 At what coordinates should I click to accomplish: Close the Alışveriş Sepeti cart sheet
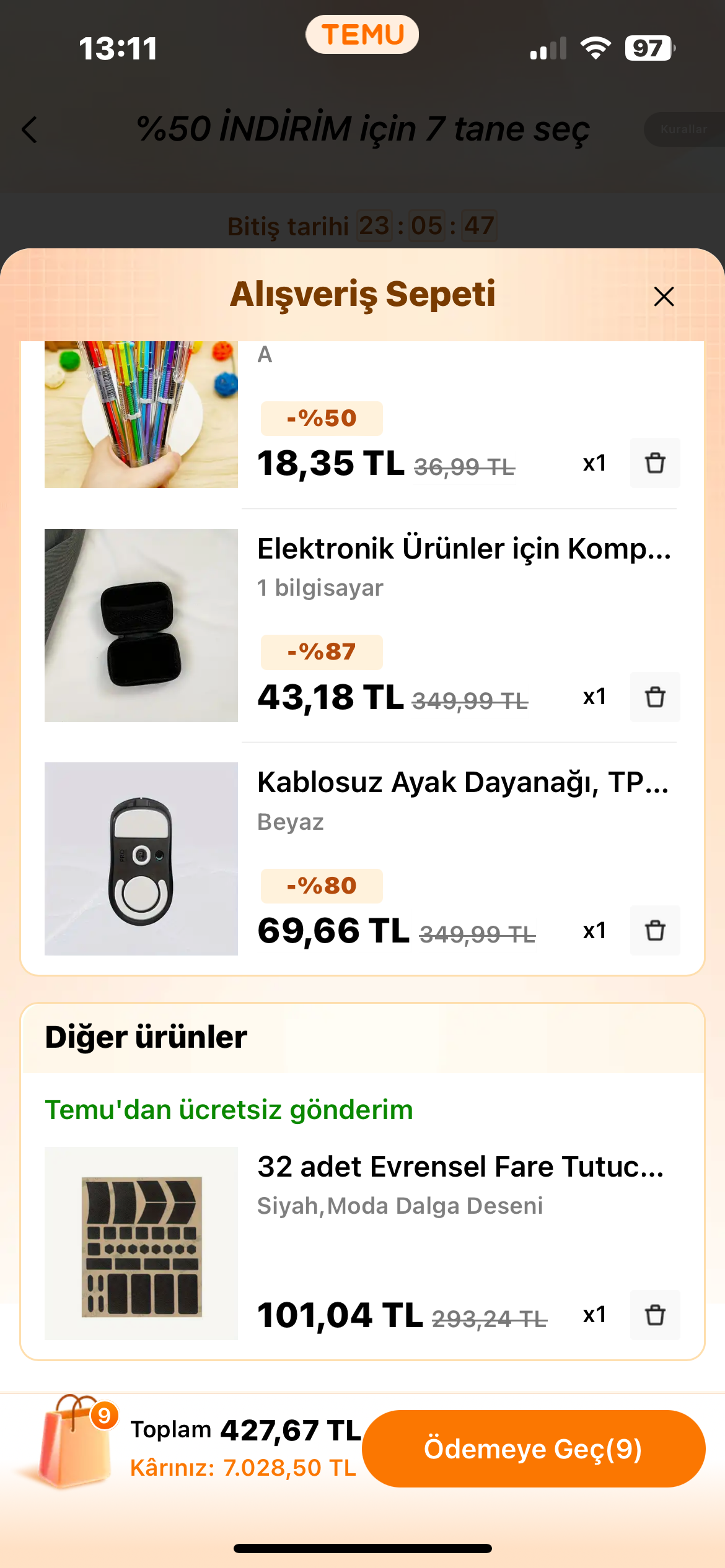point(664,297)
